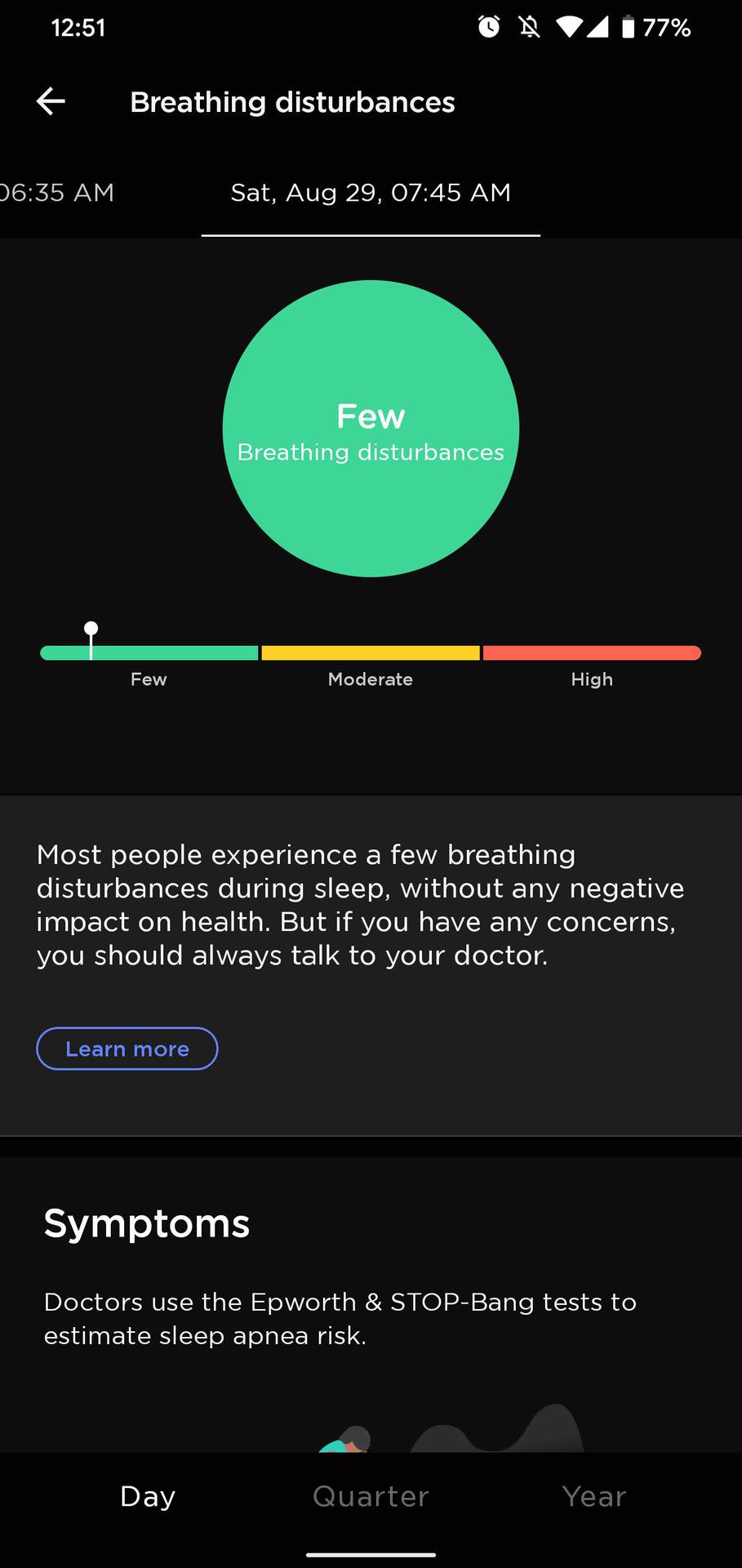Go back from Breathing disturbances
The width and height of the screenshot is (742, 1568).
(x=51, y=101)
